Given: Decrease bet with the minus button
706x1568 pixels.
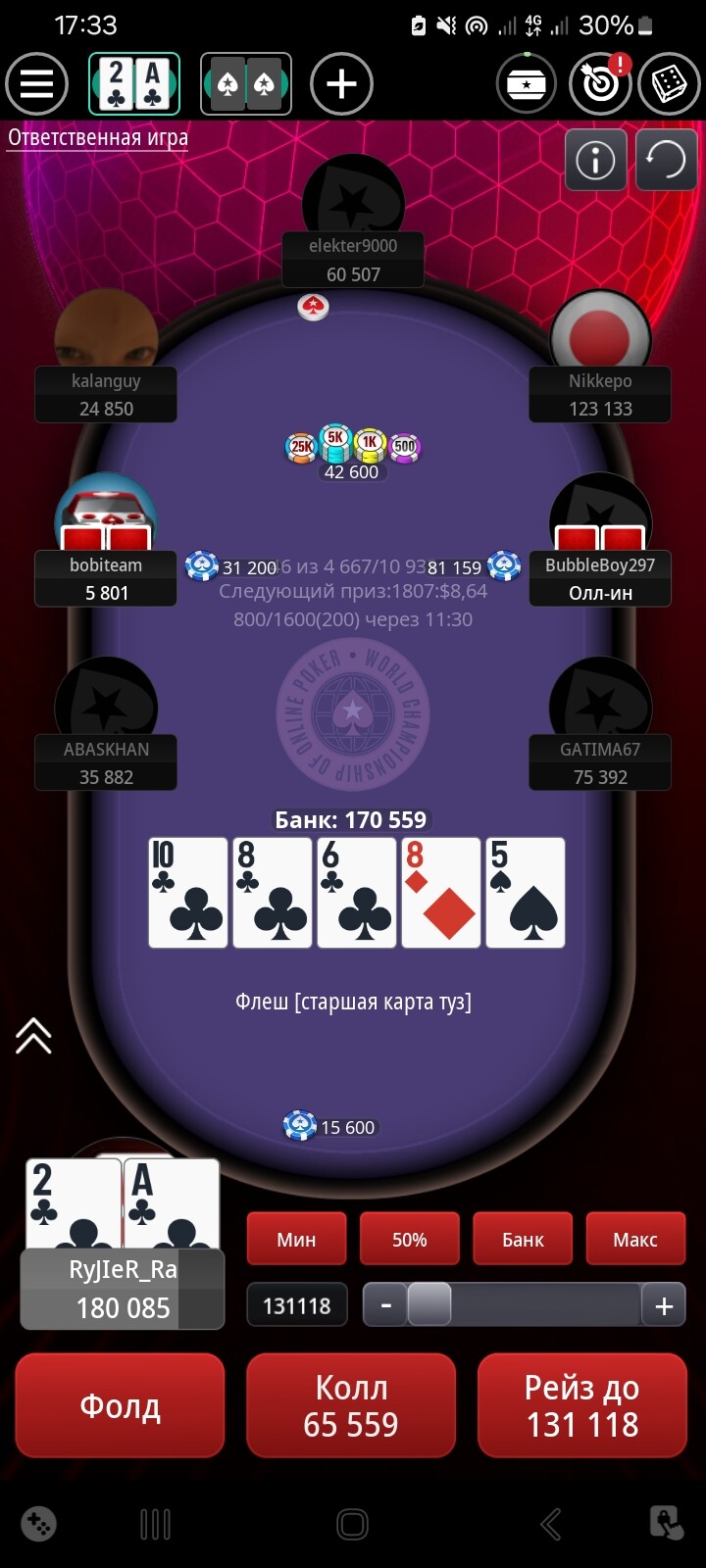Looking at the screenshot, I should pyautogui.click(x=386, y=1305).
